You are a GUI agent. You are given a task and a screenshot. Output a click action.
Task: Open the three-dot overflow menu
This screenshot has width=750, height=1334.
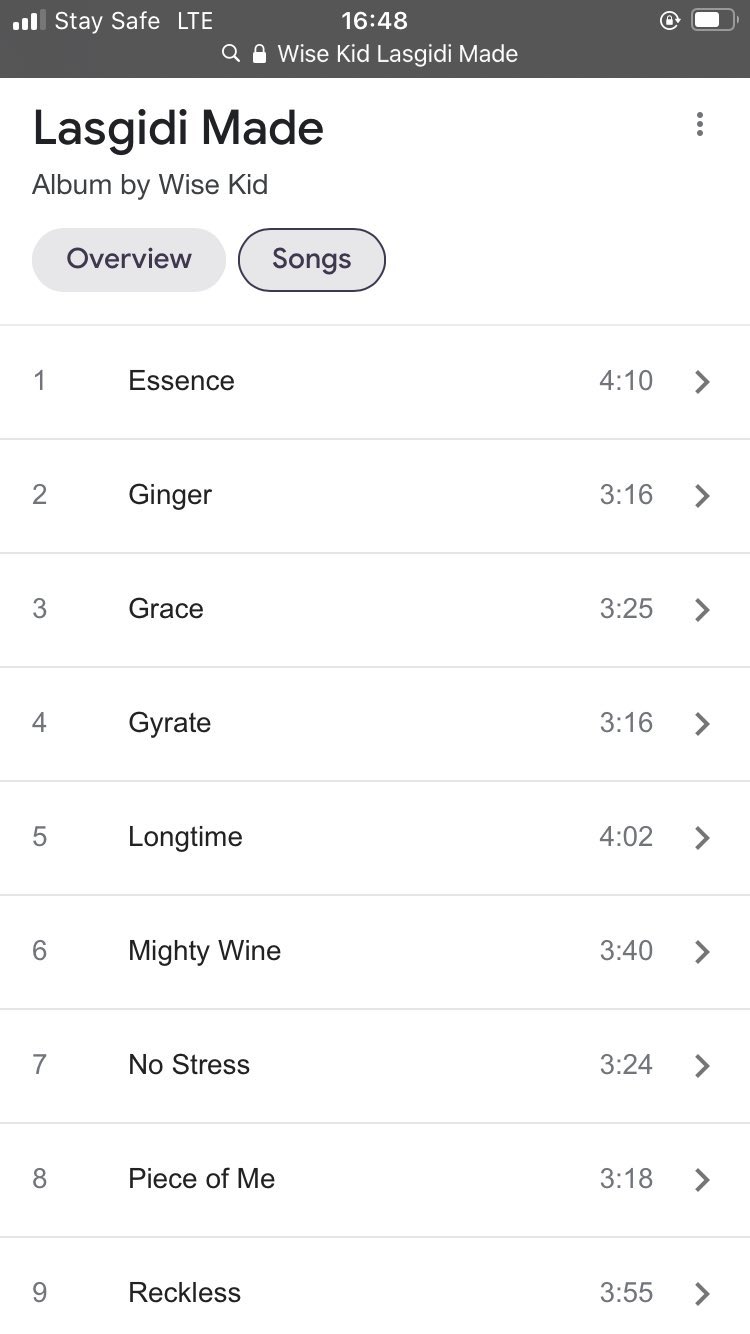(699, 124)
